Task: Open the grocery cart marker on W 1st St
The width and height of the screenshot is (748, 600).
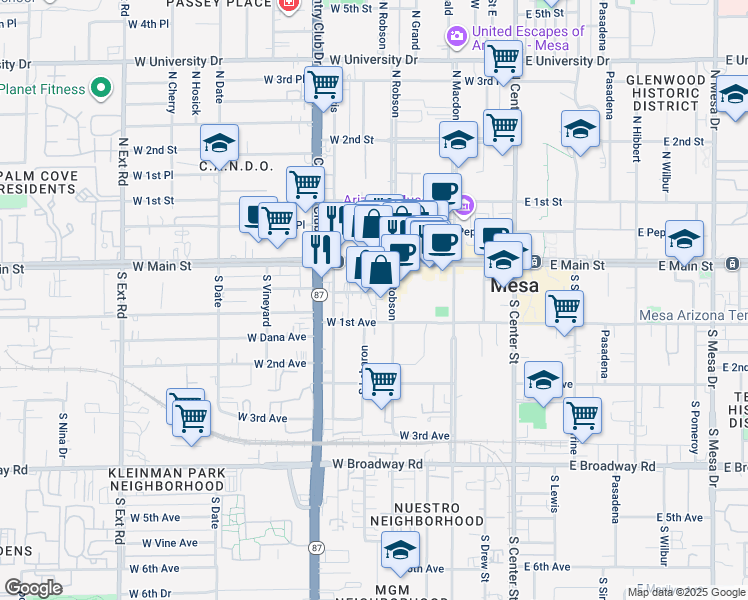Action: 305,185
